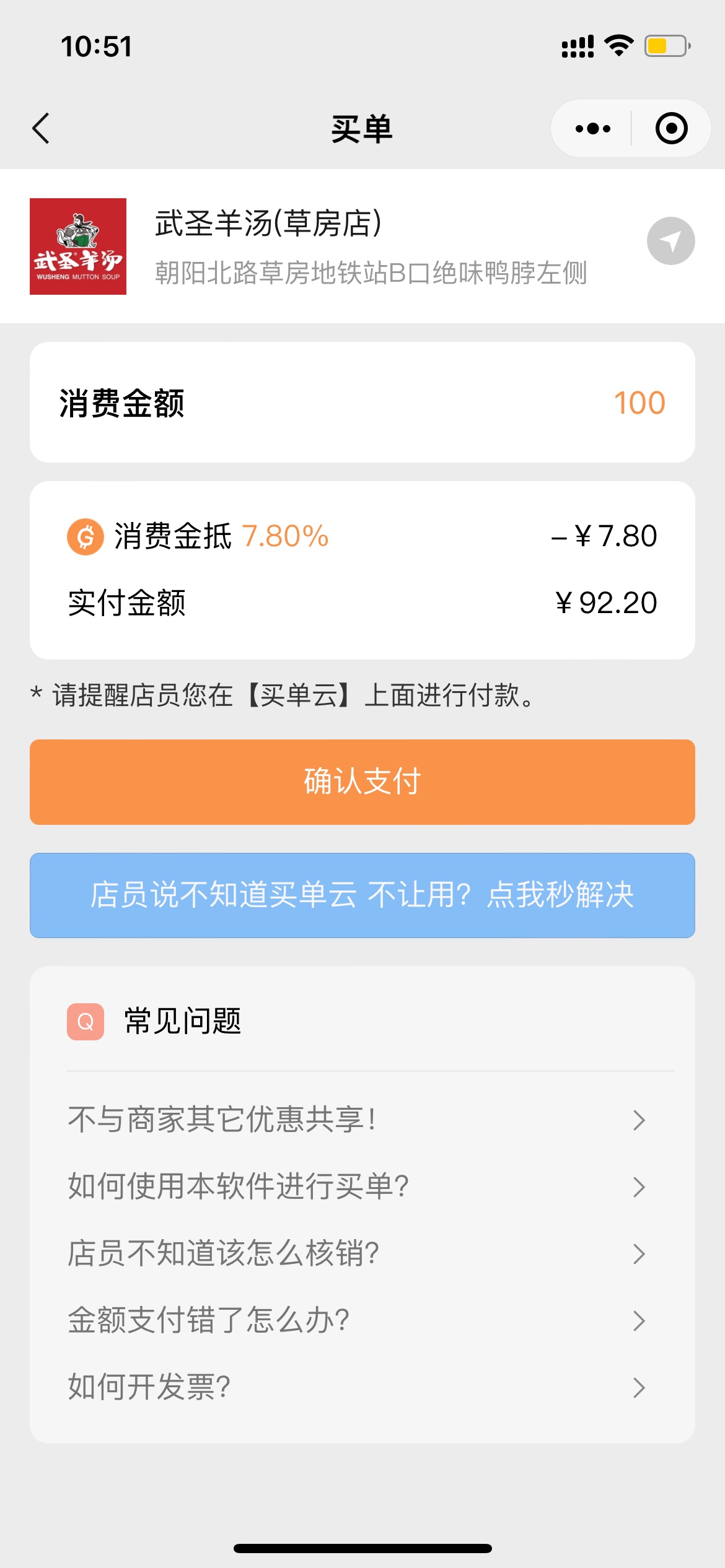Open the FAQ 如何使用本软件进行买单
Image resolution: width=725 pixels, height=1568 pixels.
point(362,1187)
